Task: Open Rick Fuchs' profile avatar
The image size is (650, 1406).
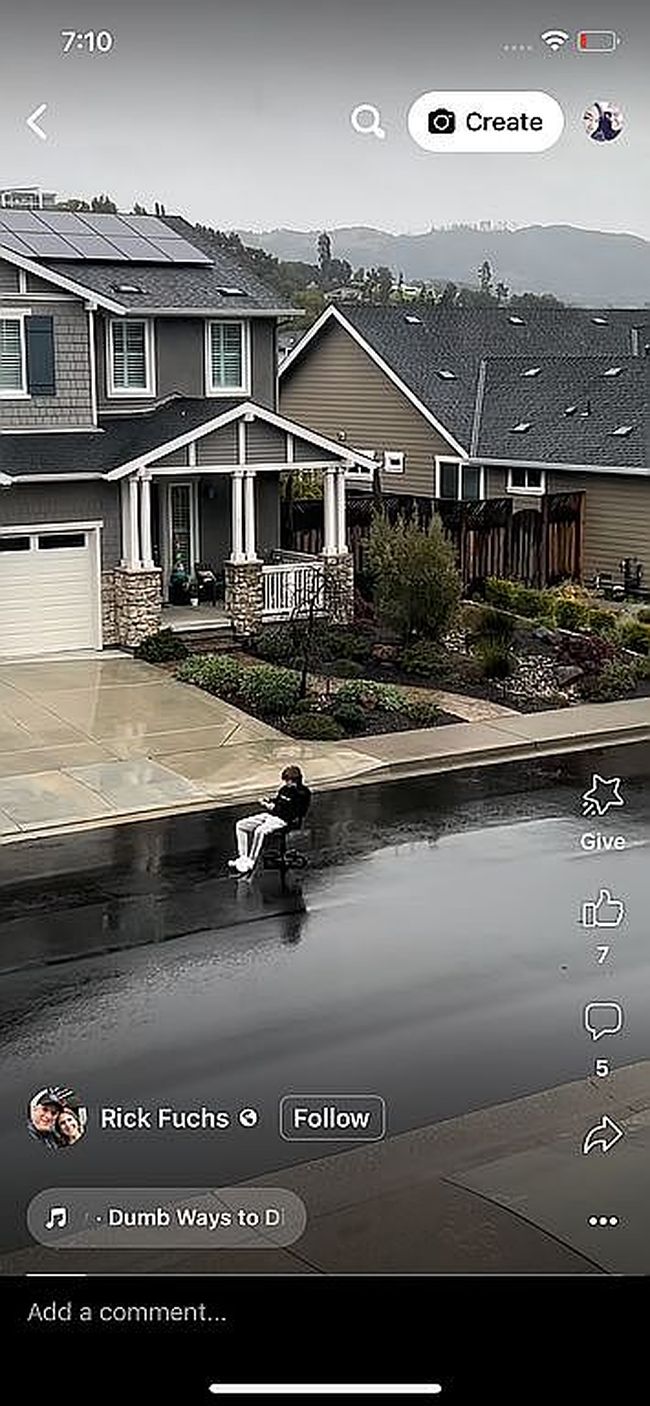Action: (x=56, y=1117)
